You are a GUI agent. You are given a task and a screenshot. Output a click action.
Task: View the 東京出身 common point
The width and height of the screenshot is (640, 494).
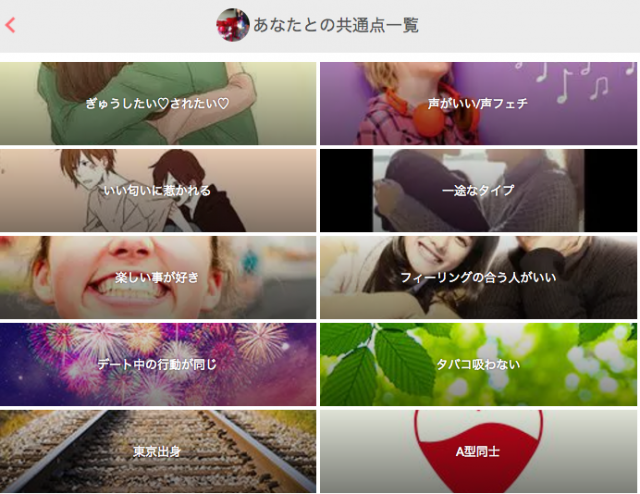(158, 451)
